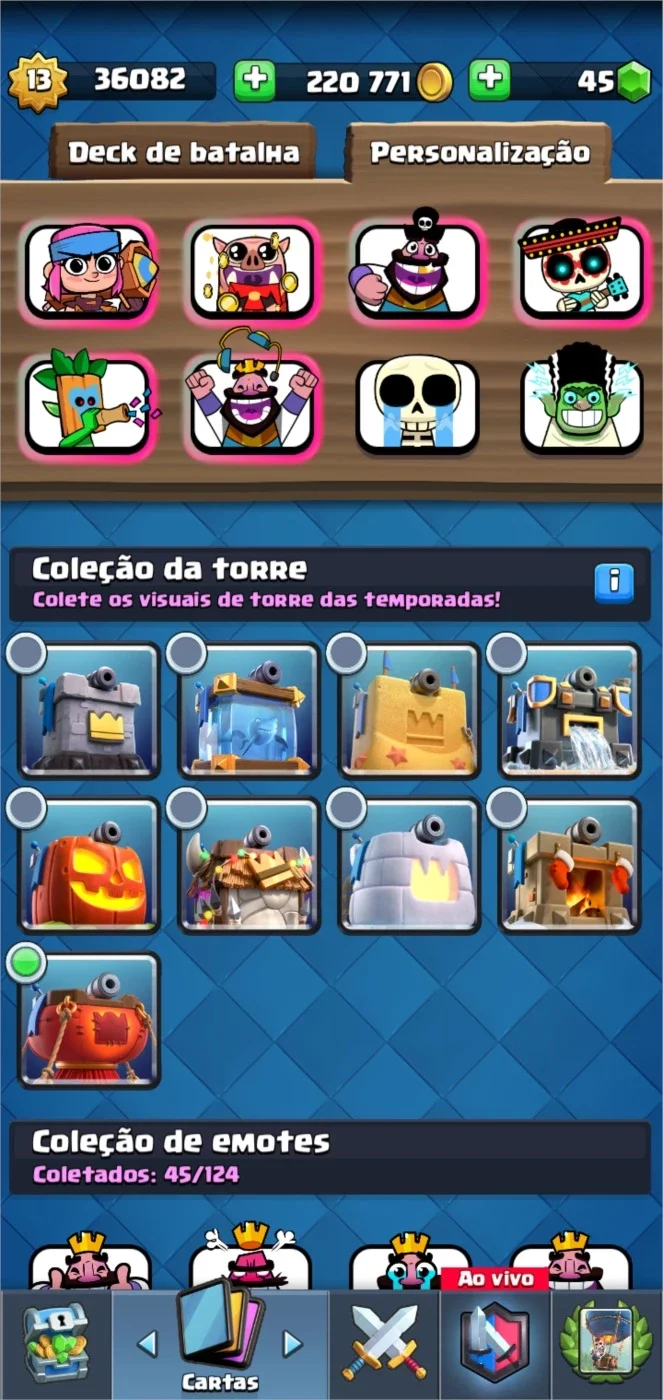
Task: Choose the igloo tower skin
Action: tap(410, 866)
